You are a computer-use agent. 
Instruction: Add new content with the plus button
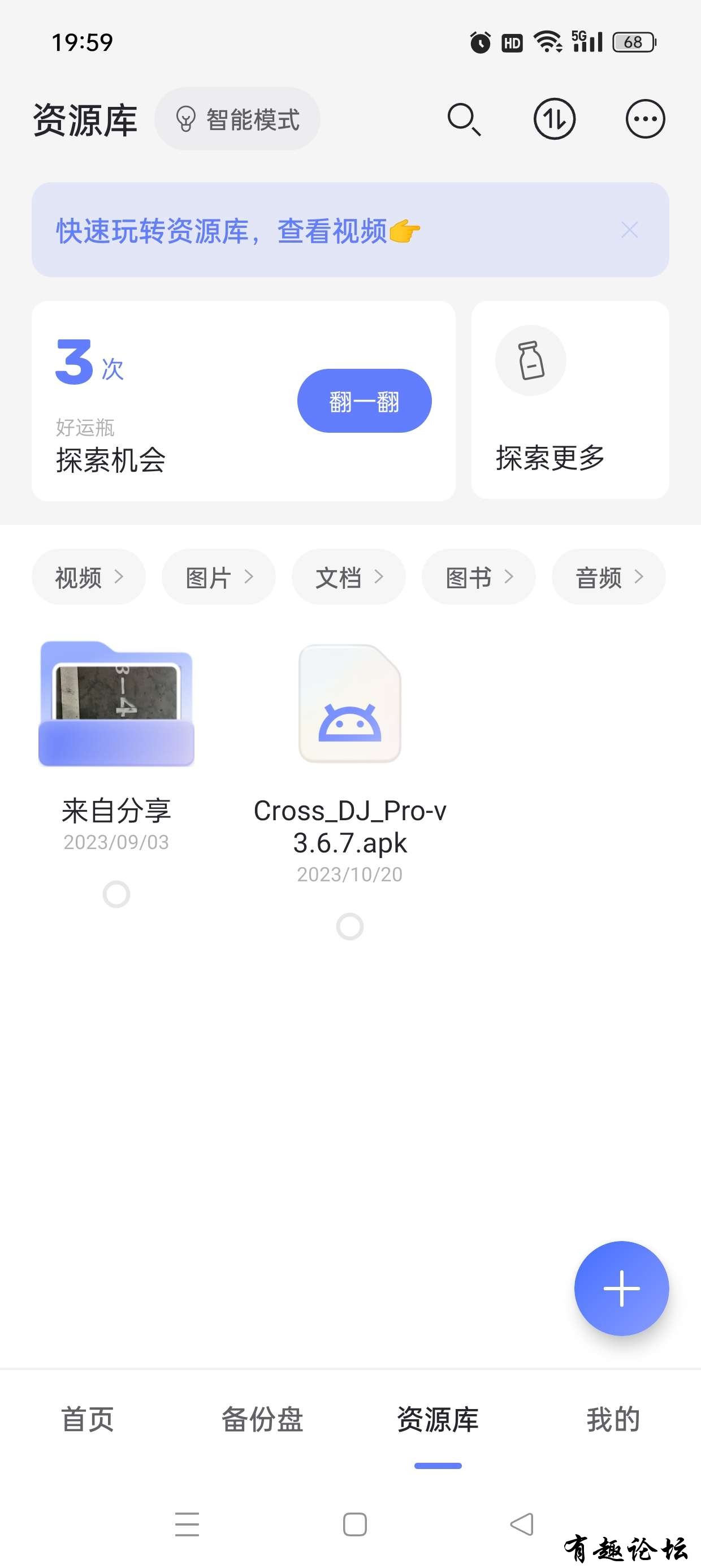(621, 1288)
